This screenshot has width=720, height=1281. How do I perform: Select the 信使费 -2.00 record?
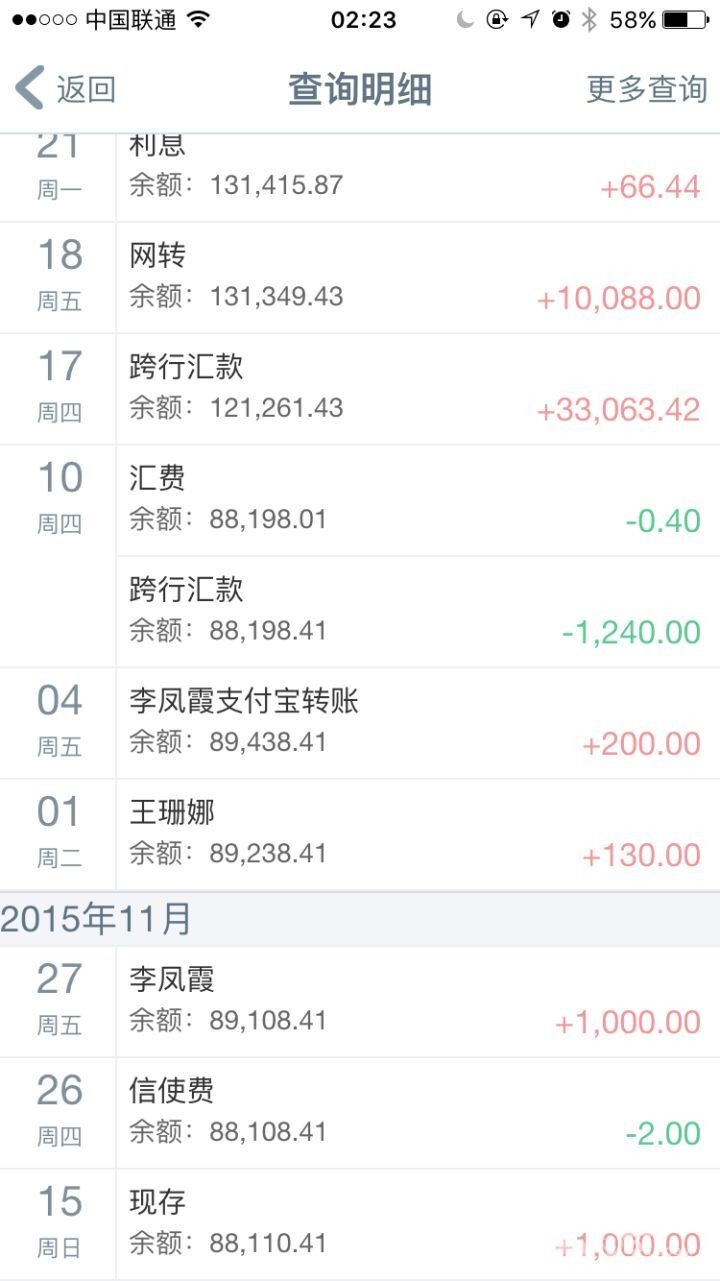click(x=415, y=1112)
